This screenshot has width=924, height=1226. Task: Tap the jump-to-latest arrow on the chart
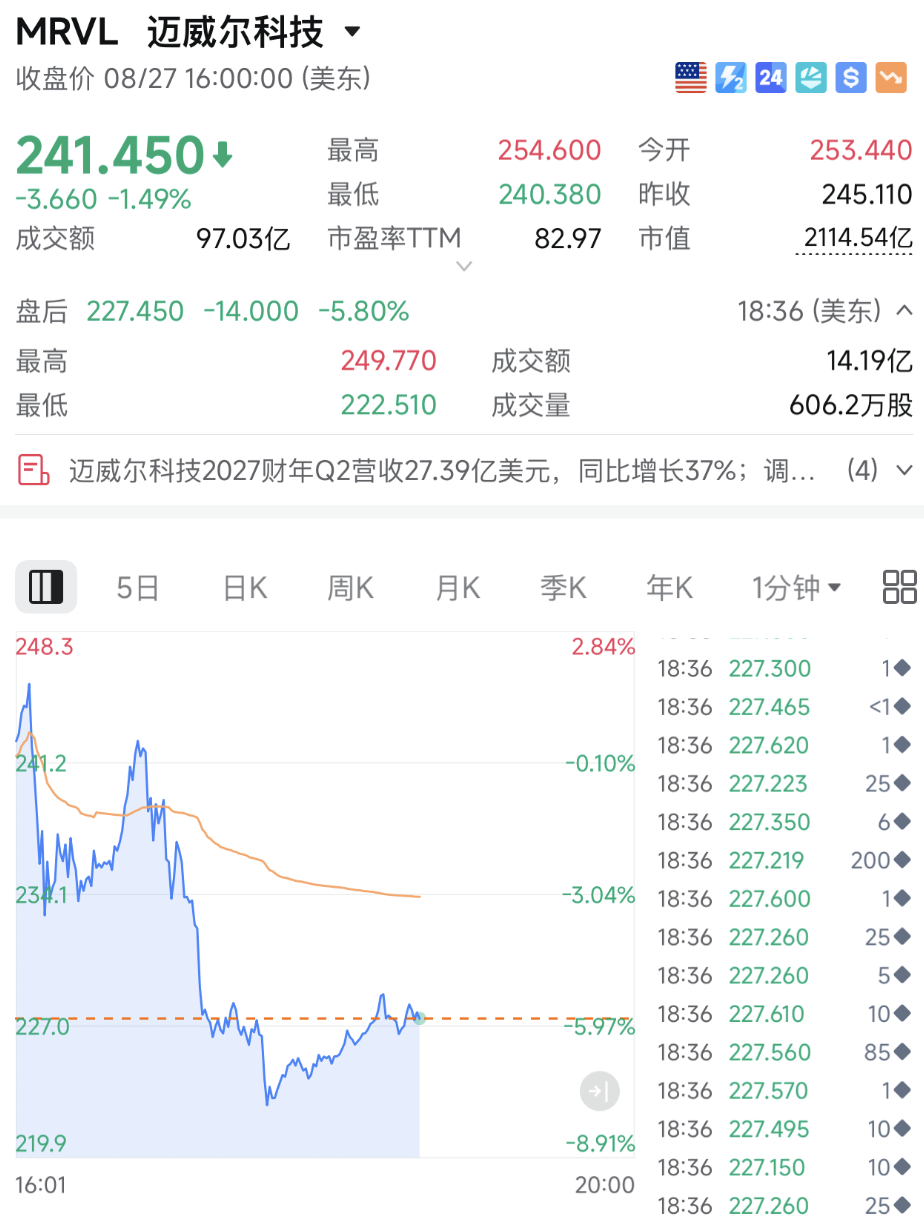point(600,1091)
